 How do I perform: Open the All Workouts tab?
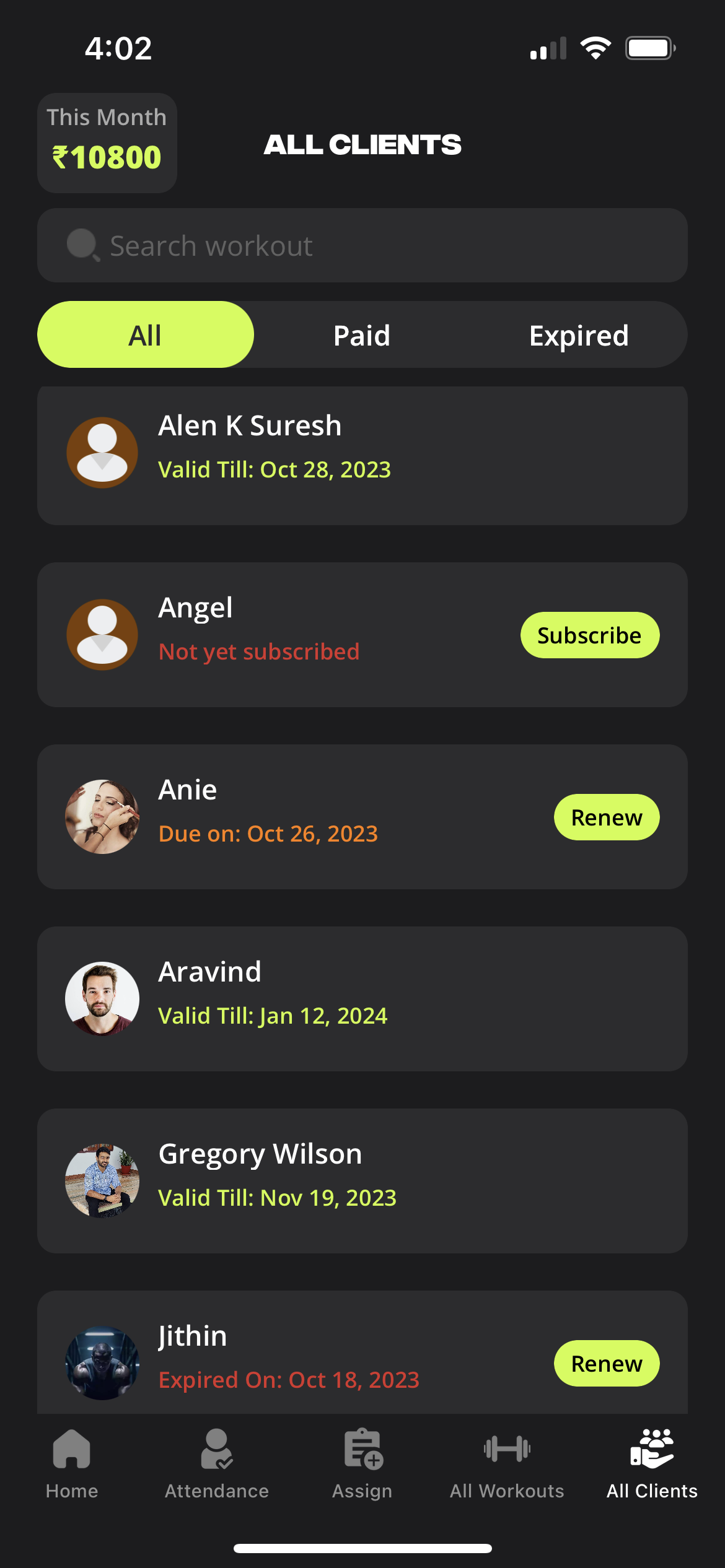[x=507, y=1464]
